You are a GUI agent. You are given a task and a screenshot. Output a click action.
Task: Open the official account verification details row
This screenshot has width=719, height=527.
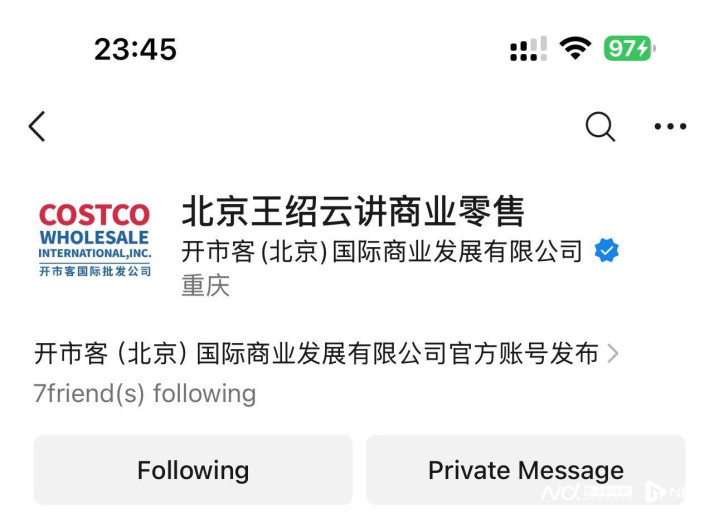click(x=326, y=354)
